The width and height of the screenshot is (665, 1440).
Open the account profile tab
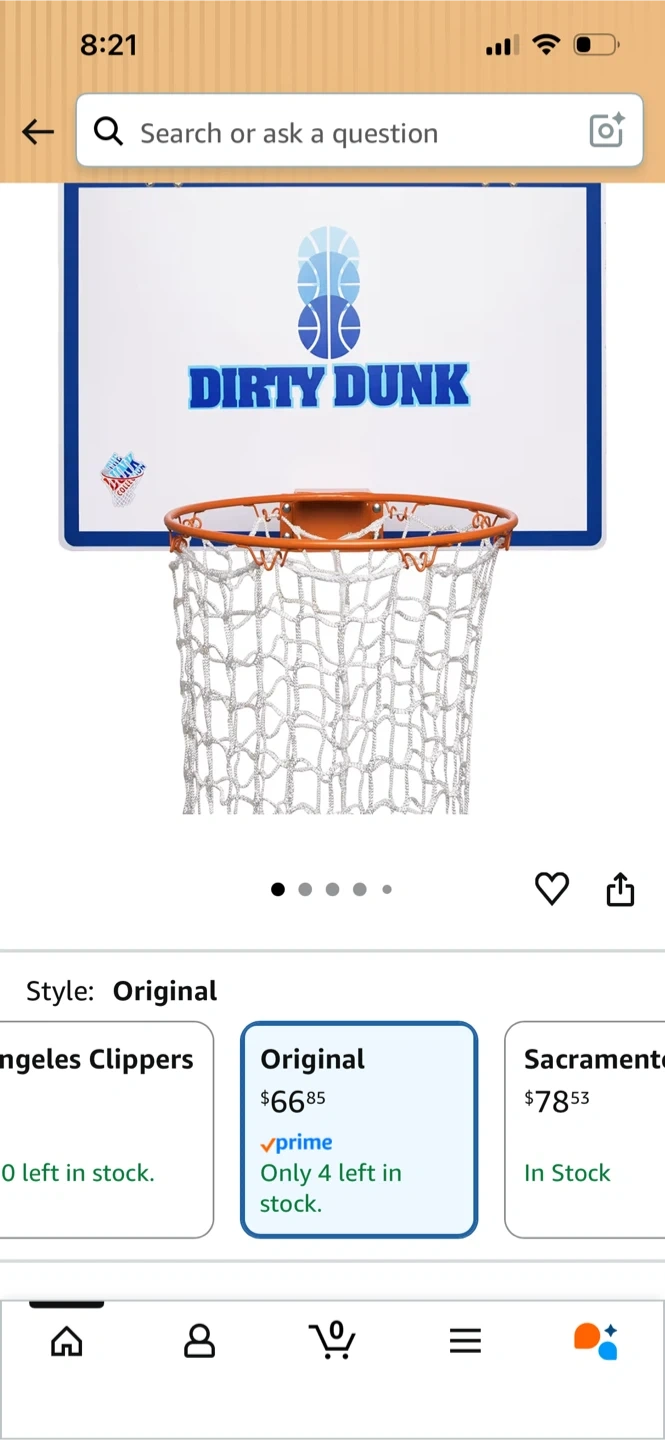[x=199, y=1341]
